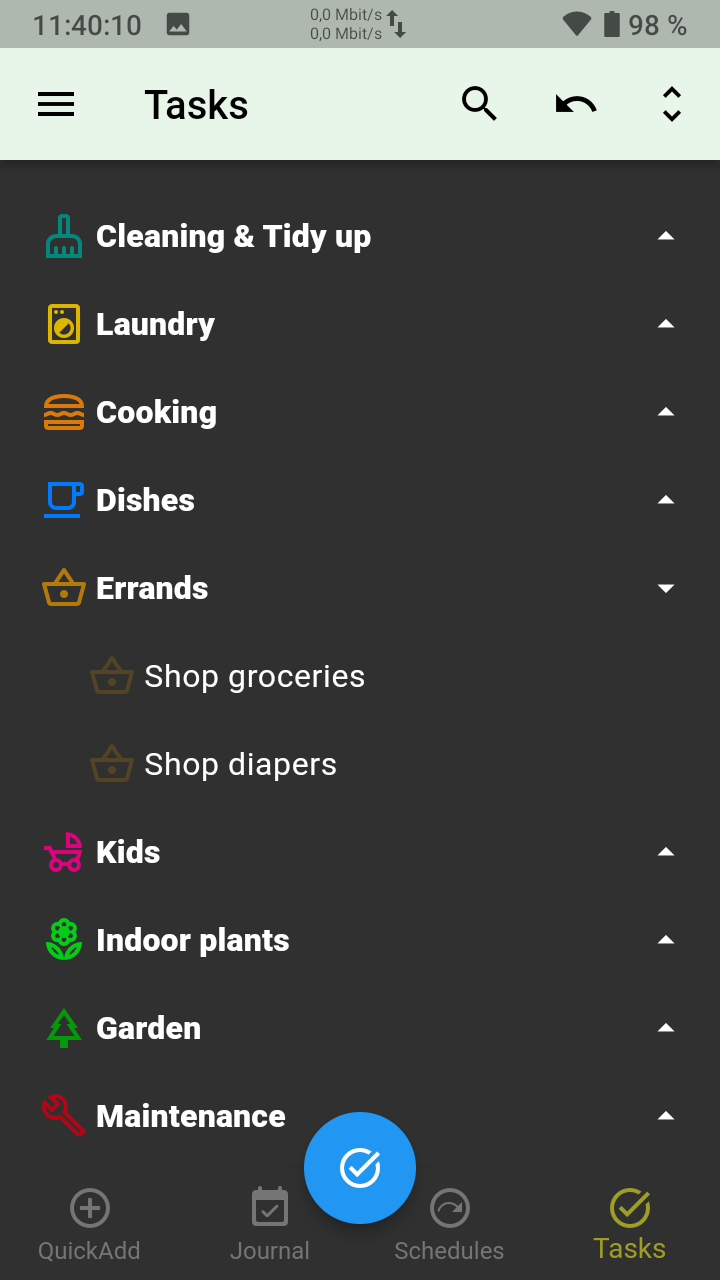
Task: Expand the Maintenance category
Action: pyautogui.click(x=666, y=1117)
